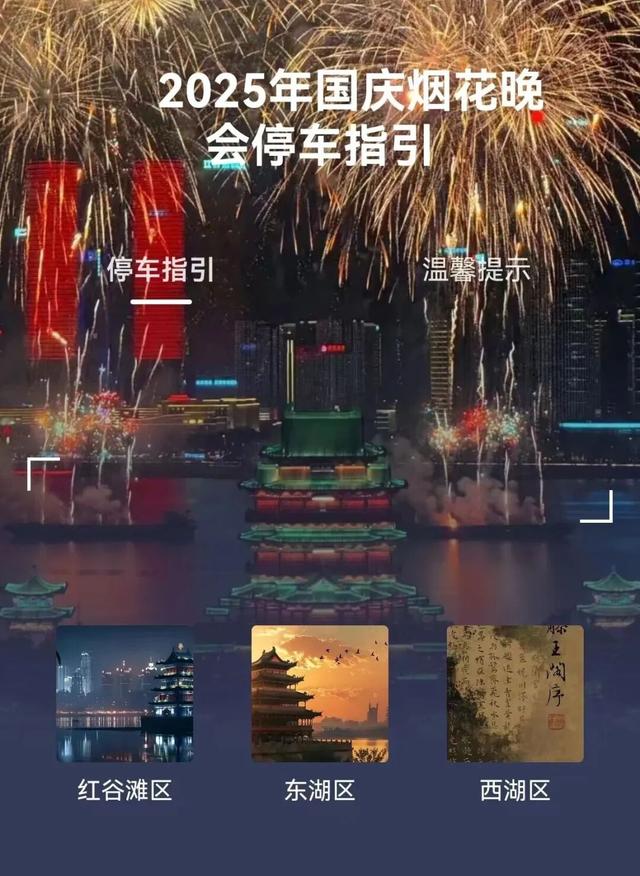The width and height of the screenshot is (640, 876).
Task: Open 西湖区 parking guide tile
Action: tap(515, 694)
